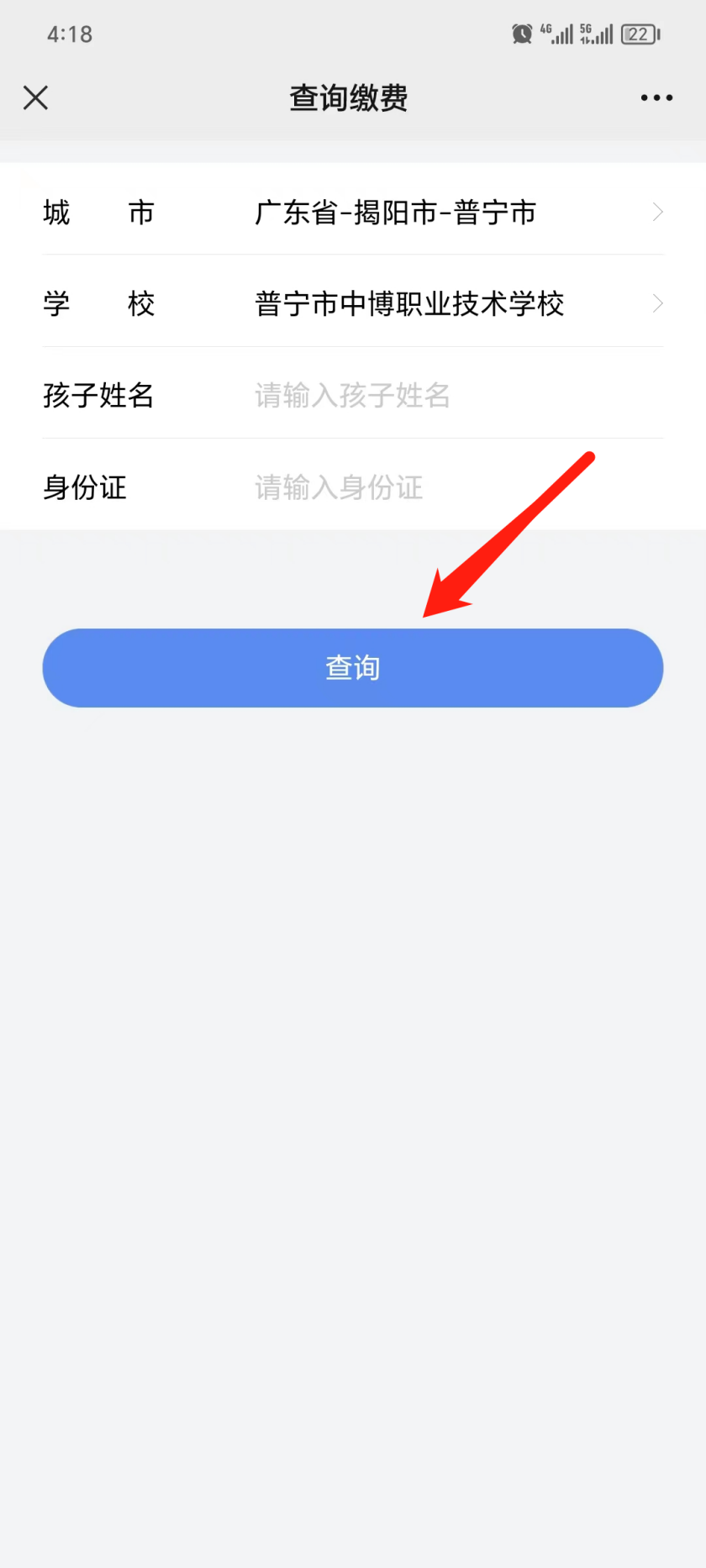Image resolution: width=706 pixels, height=1568 pixels.
Task: Focus the 孩子姓名 input field
Action: point(458,395)
